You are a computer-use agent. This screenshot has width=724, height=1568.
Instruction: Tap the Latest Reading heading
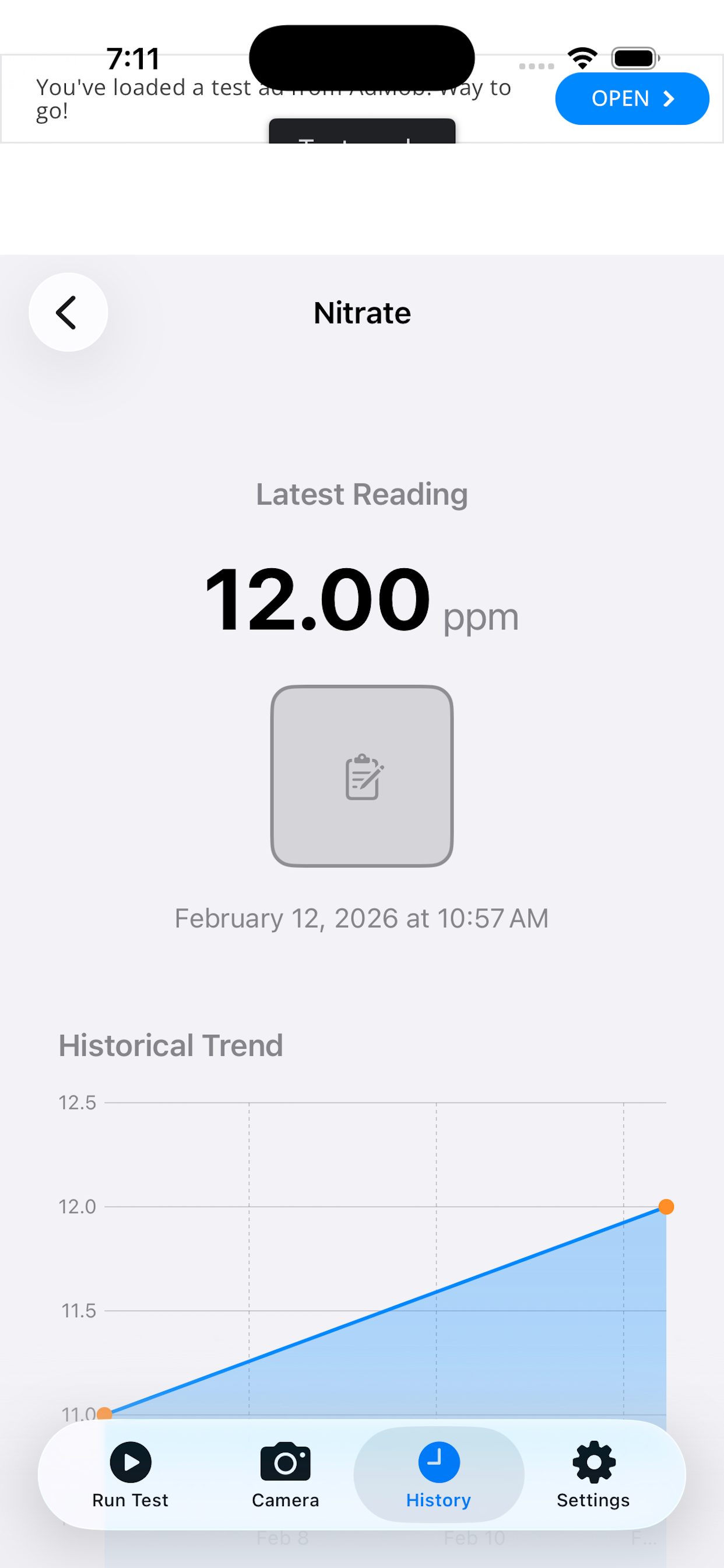(x=361, y=494)
